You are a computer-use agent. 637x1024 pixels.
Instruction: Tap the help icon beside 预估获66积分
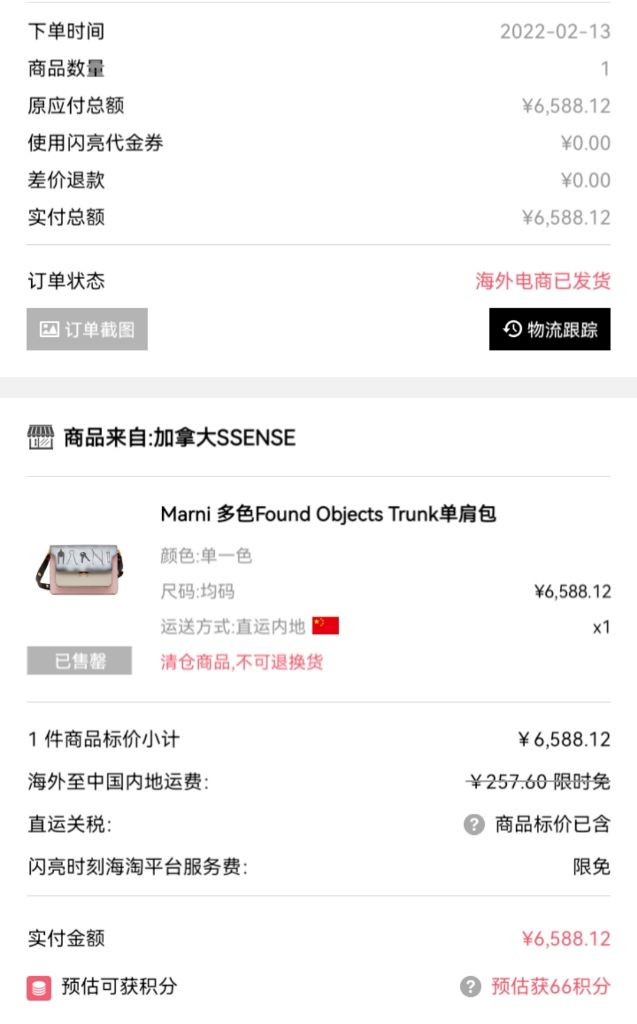(470, 987)
